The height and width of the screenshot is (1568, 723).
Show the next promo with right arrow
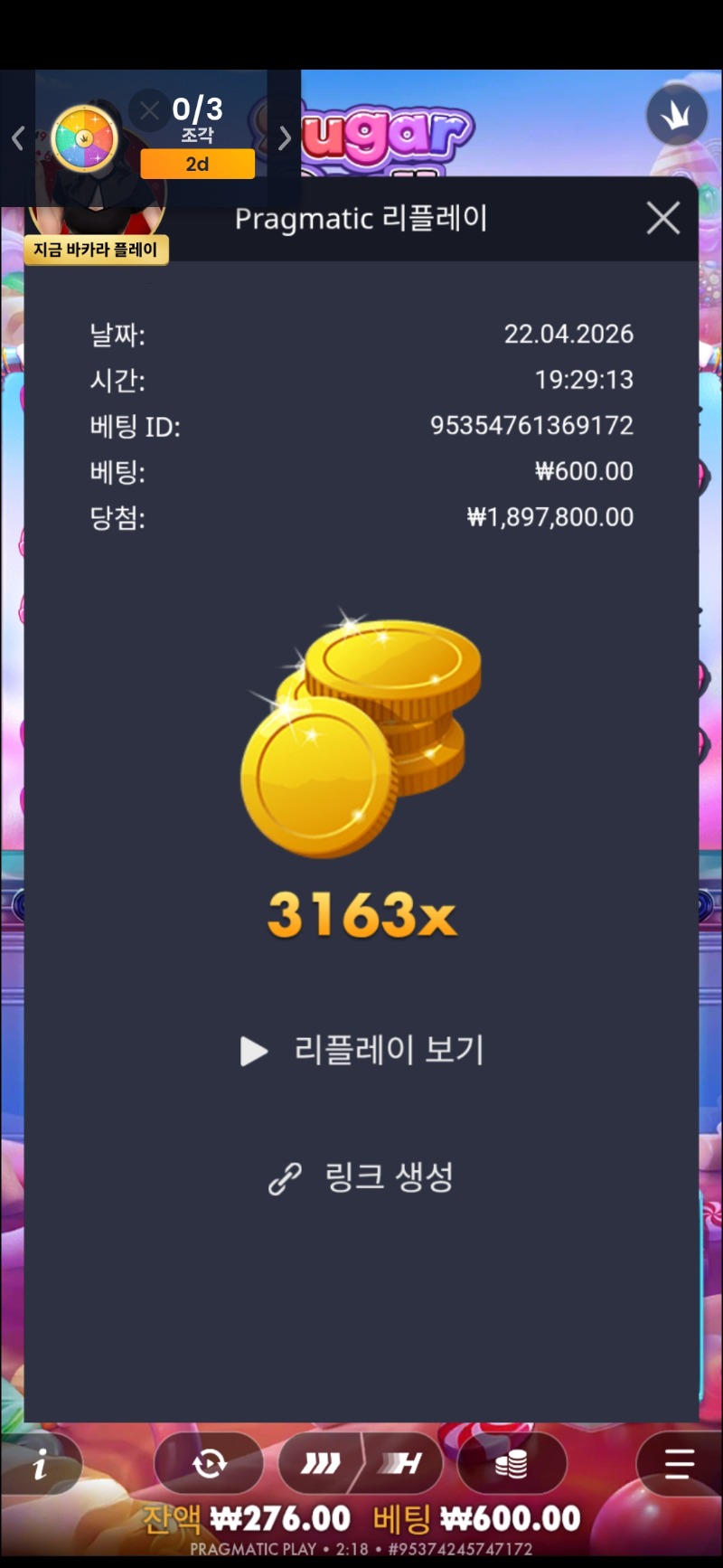[x=285, y=138]
